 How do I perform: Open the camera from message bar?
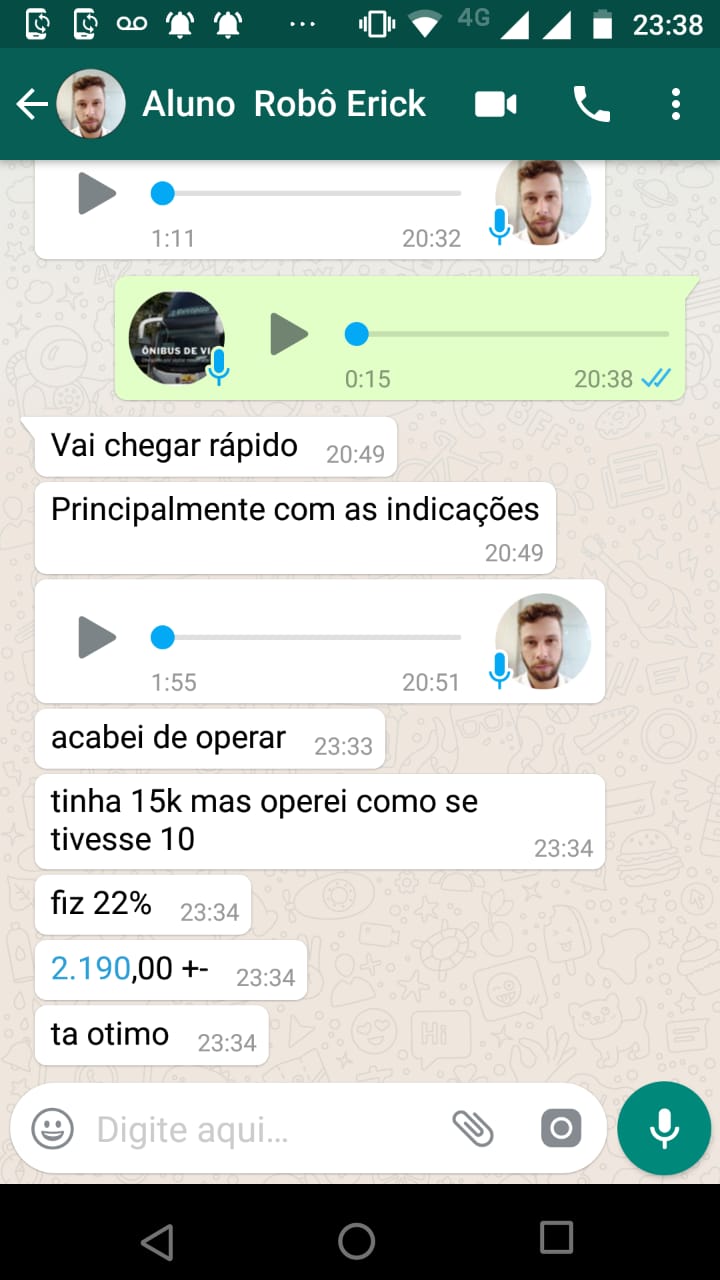tap(561, 1129)
